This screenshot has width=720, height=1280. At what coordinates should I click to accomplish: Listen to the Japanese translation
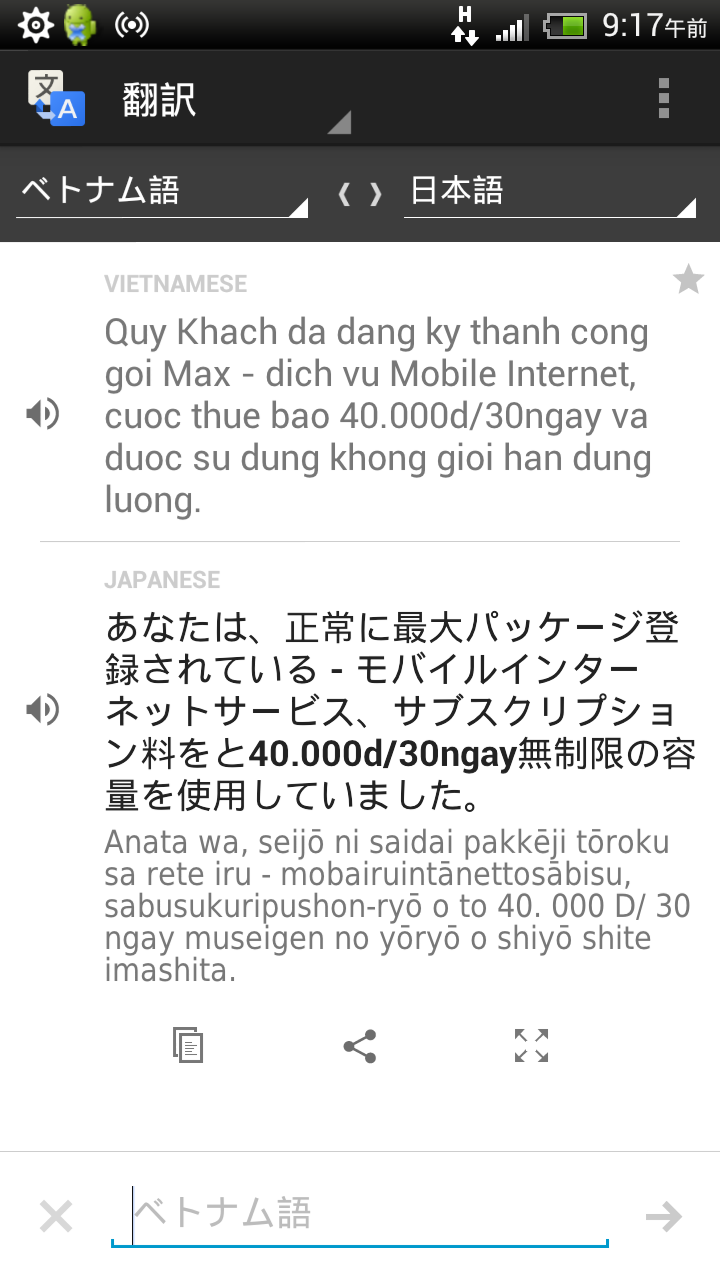coord(42,710)
